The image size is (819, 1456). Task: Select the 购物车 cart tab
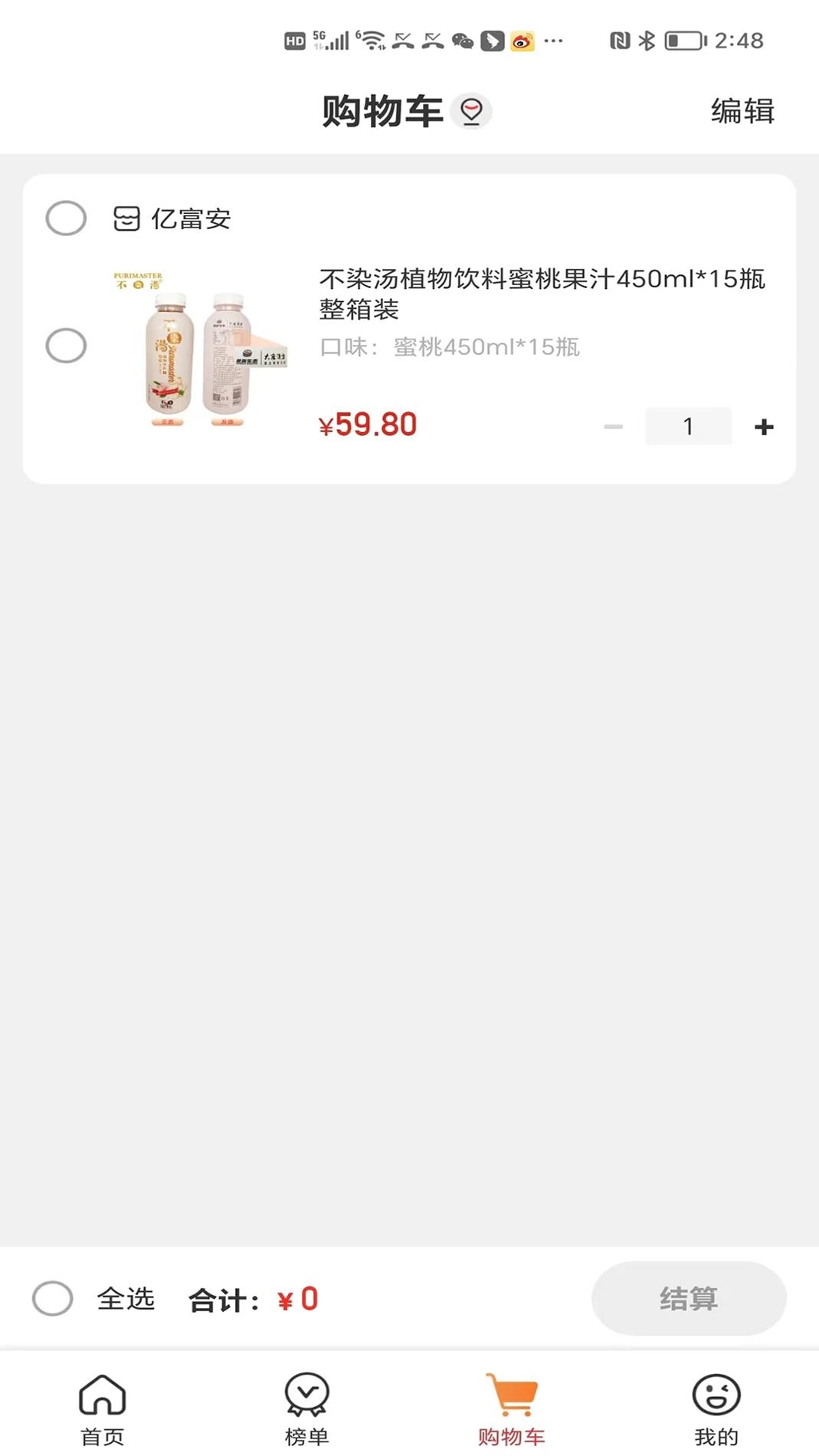512,1408
